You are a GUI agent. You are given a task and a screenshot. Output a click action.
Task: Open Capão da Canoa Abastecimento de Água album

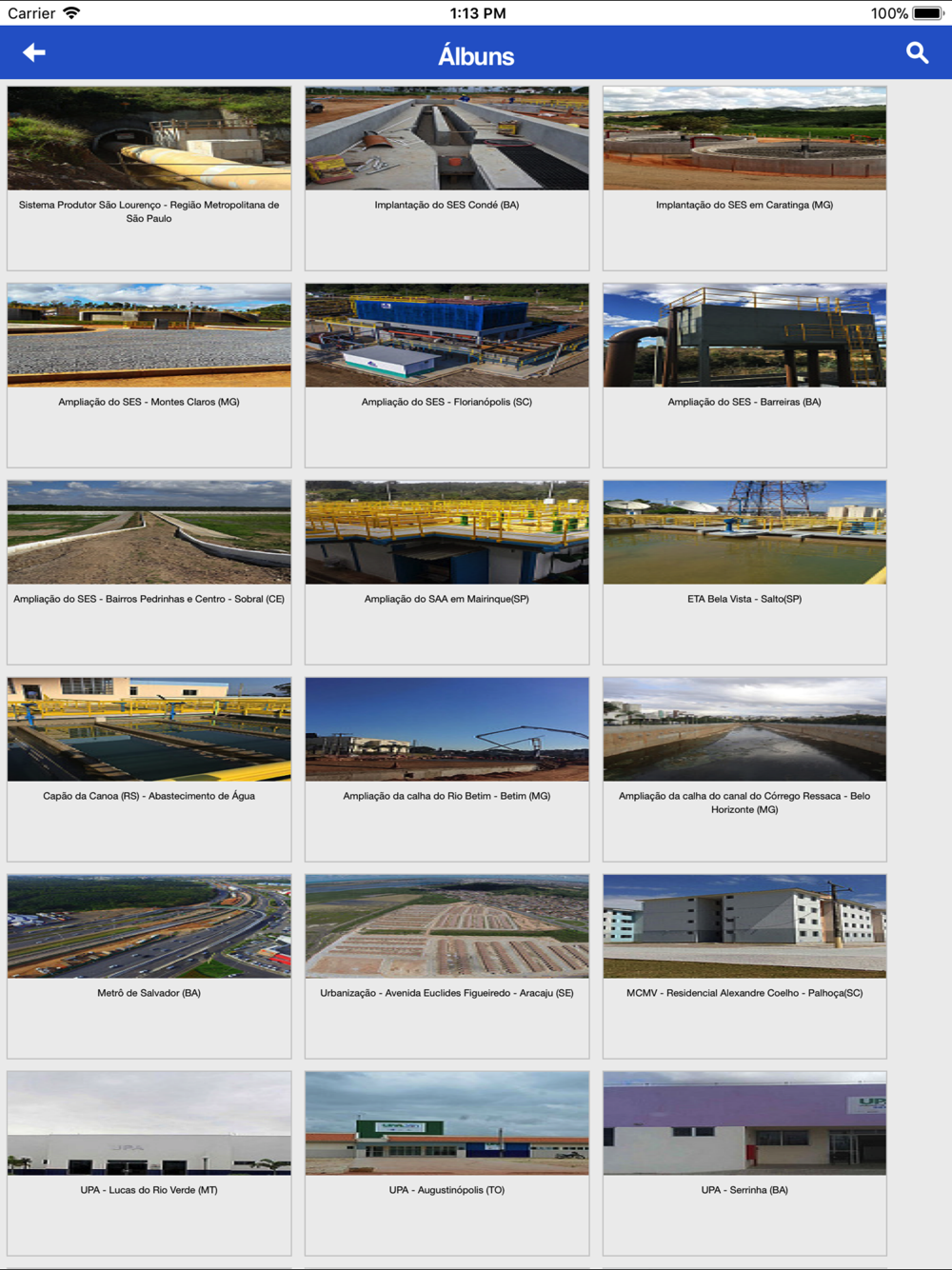(x=149, y=769)
